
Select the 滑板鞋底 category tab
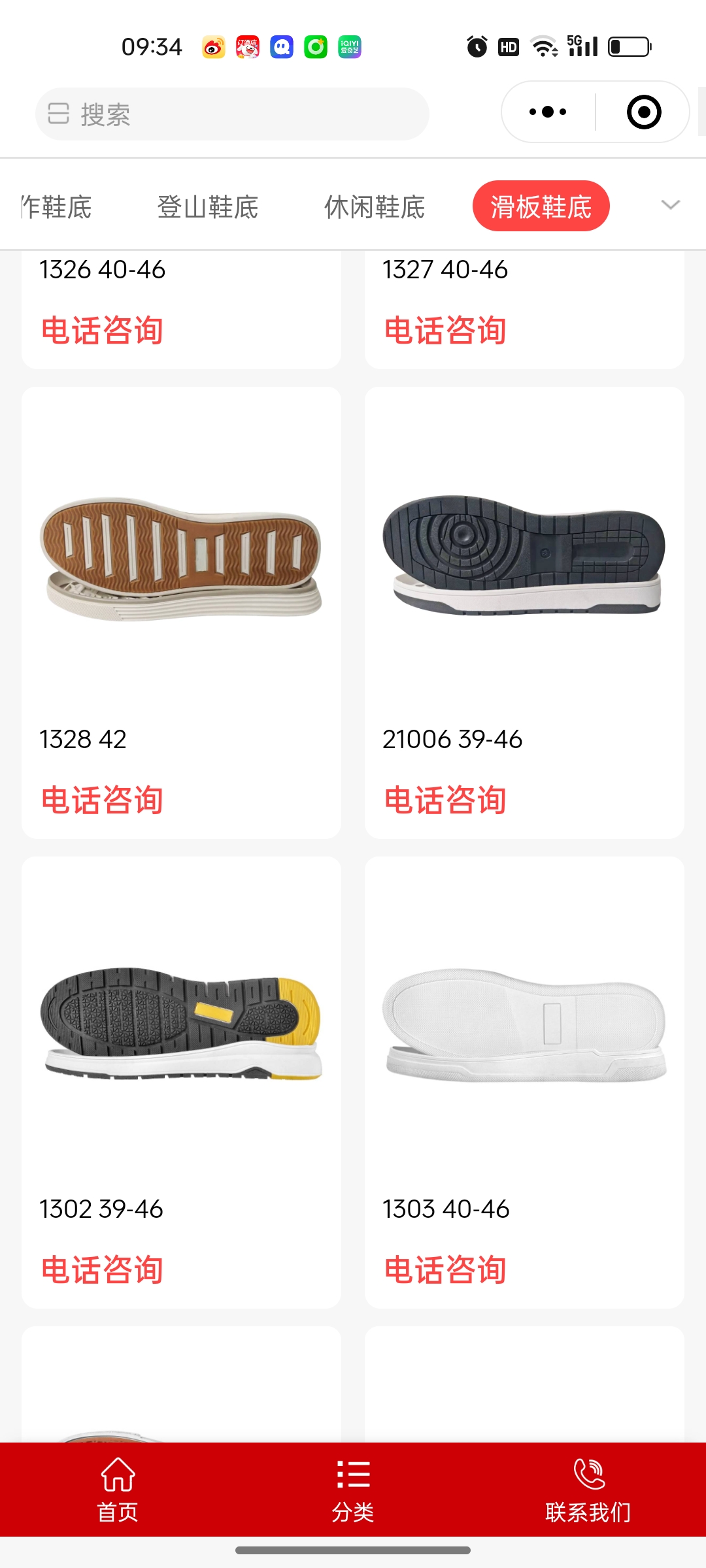click(x=541, y=206)
